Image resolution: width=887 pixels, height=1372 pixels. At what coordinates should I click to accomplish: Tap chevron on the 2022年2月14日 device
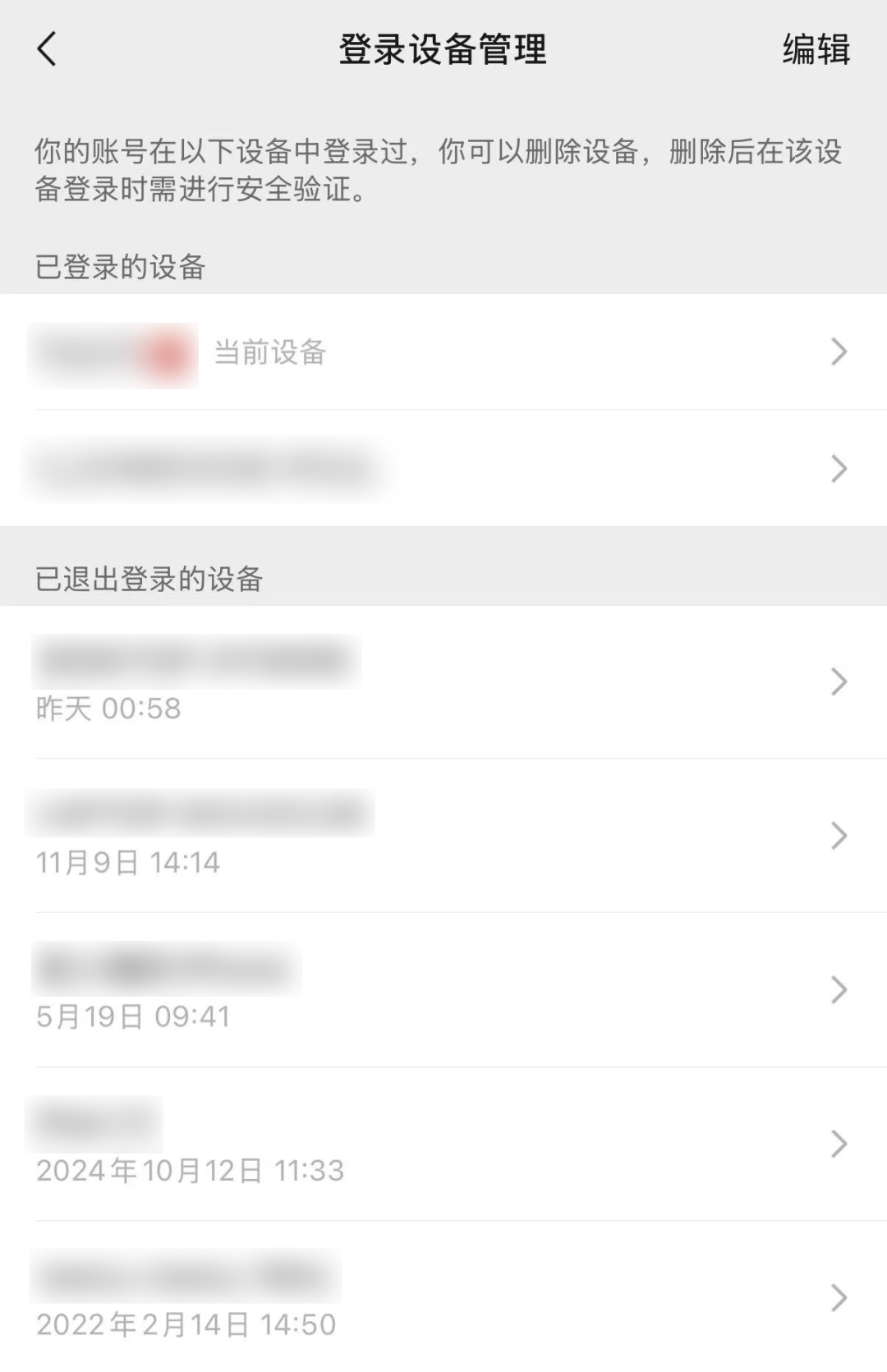(x=839, y=1297)
